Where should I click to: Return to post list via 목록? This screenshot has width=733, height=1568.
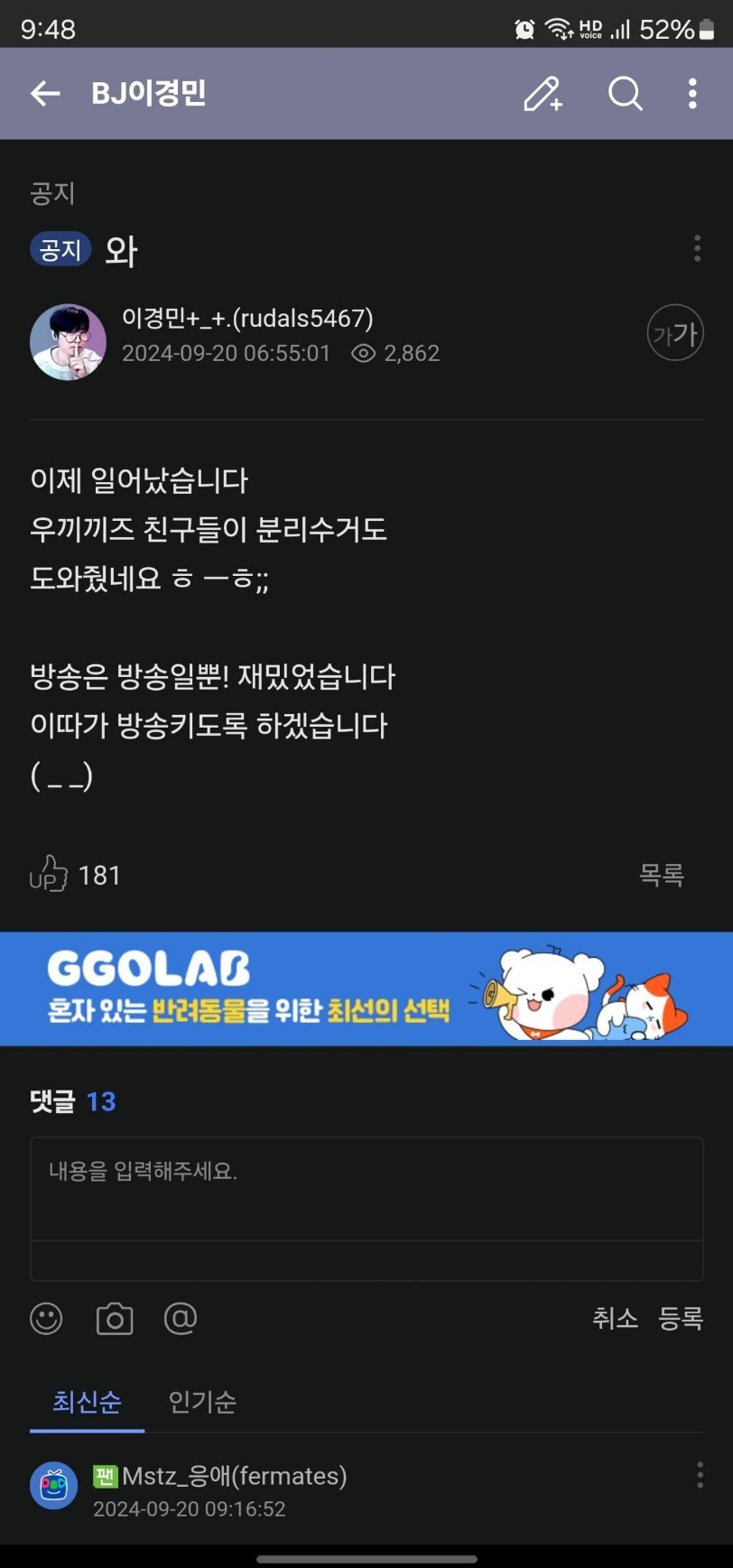(x=662, y=874)
